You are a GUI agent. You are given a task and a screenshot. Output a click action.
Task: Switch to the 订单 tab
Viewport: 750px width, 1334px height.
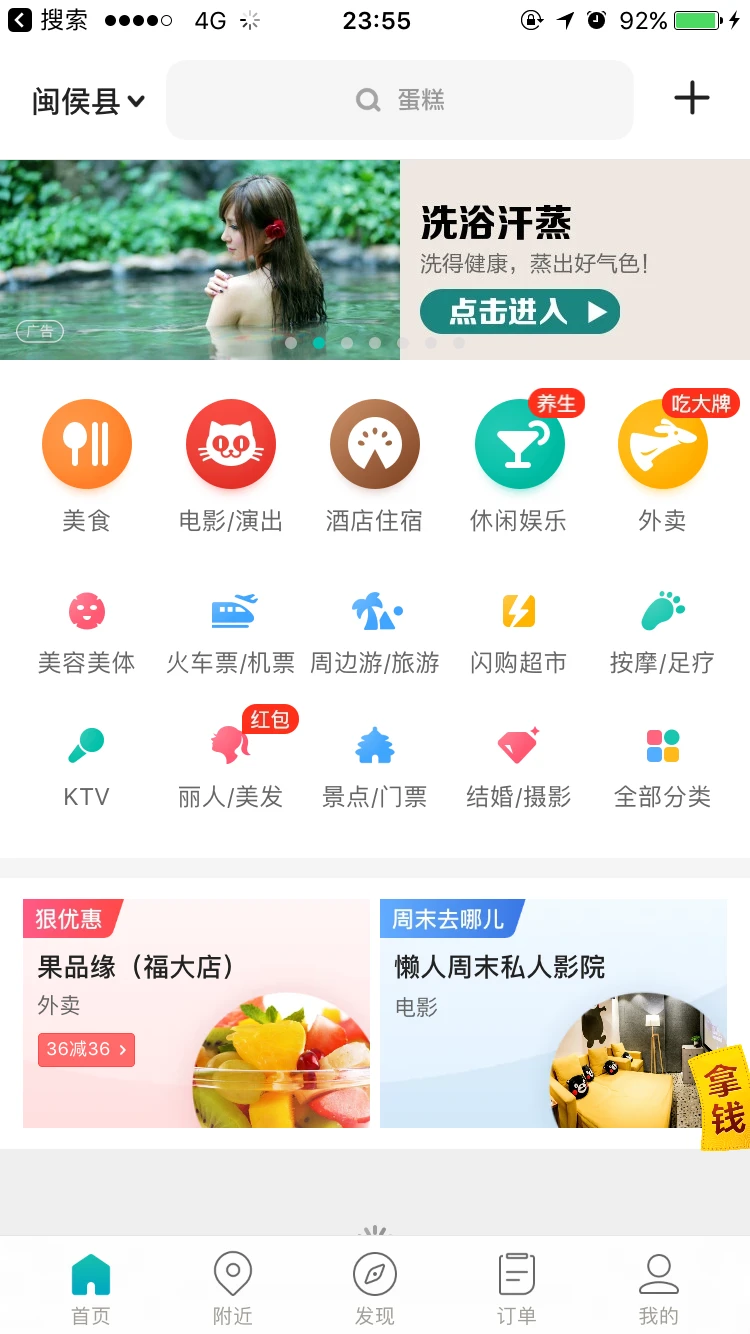(517, 1289)
